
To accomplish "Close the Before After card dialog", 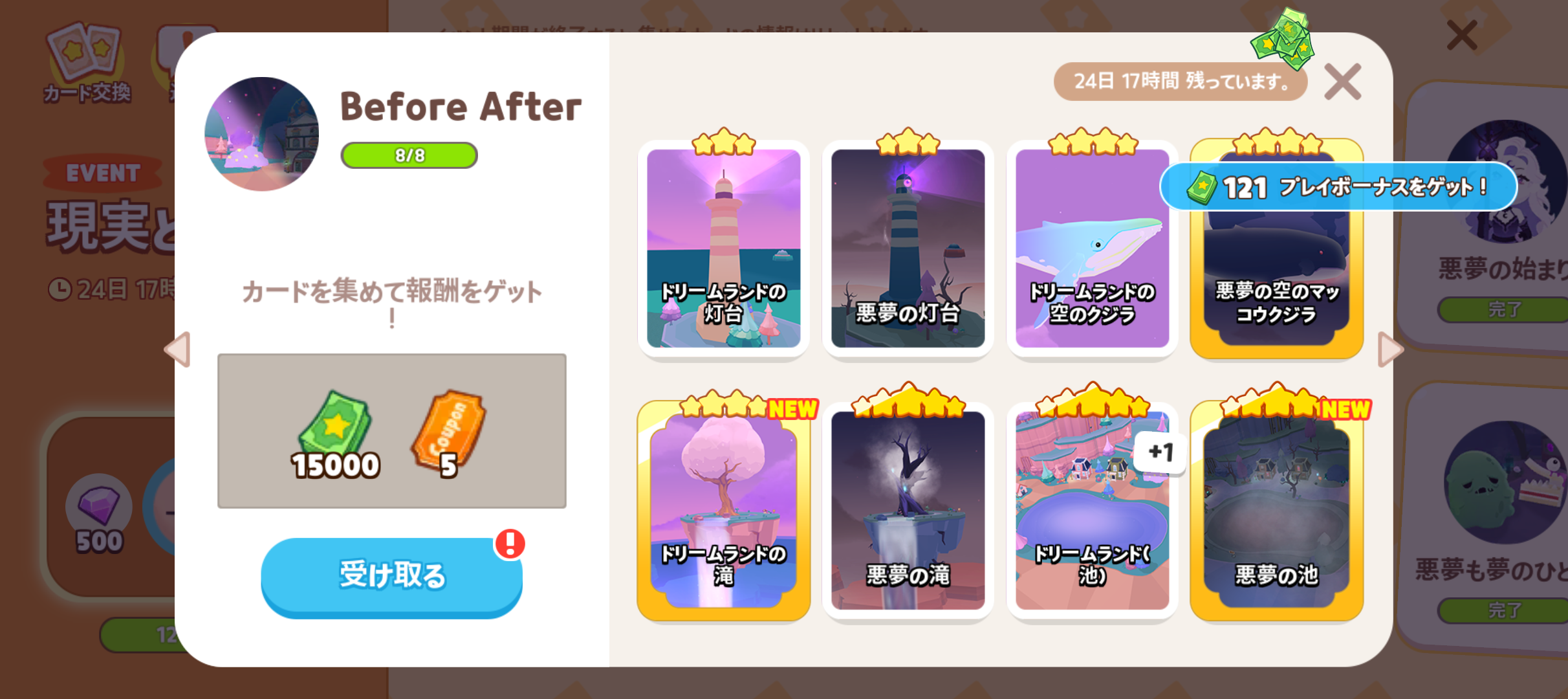I will point(1342,82).
